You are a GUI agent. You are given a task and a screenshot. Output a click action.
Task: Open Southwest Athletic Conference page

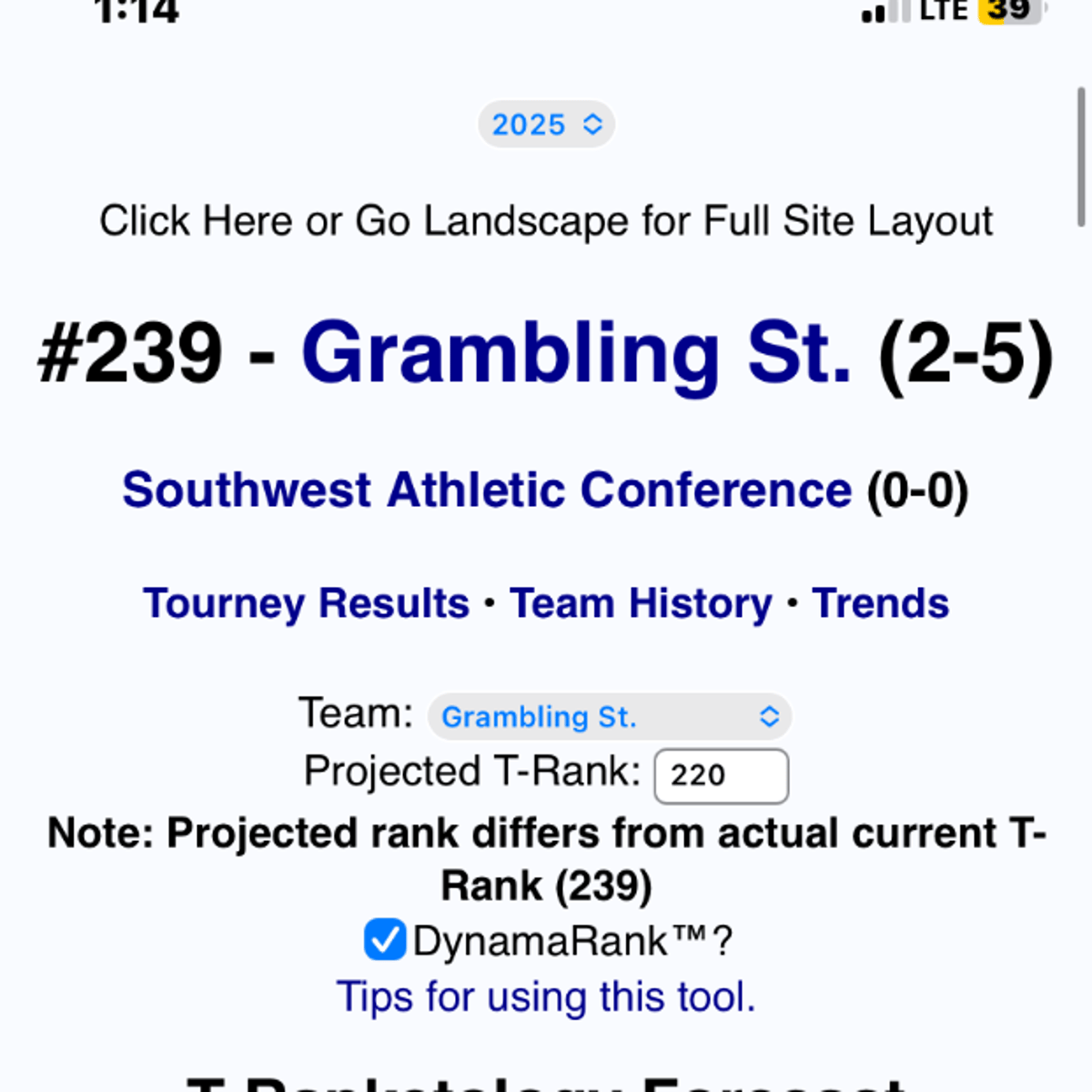pos(487,490)
